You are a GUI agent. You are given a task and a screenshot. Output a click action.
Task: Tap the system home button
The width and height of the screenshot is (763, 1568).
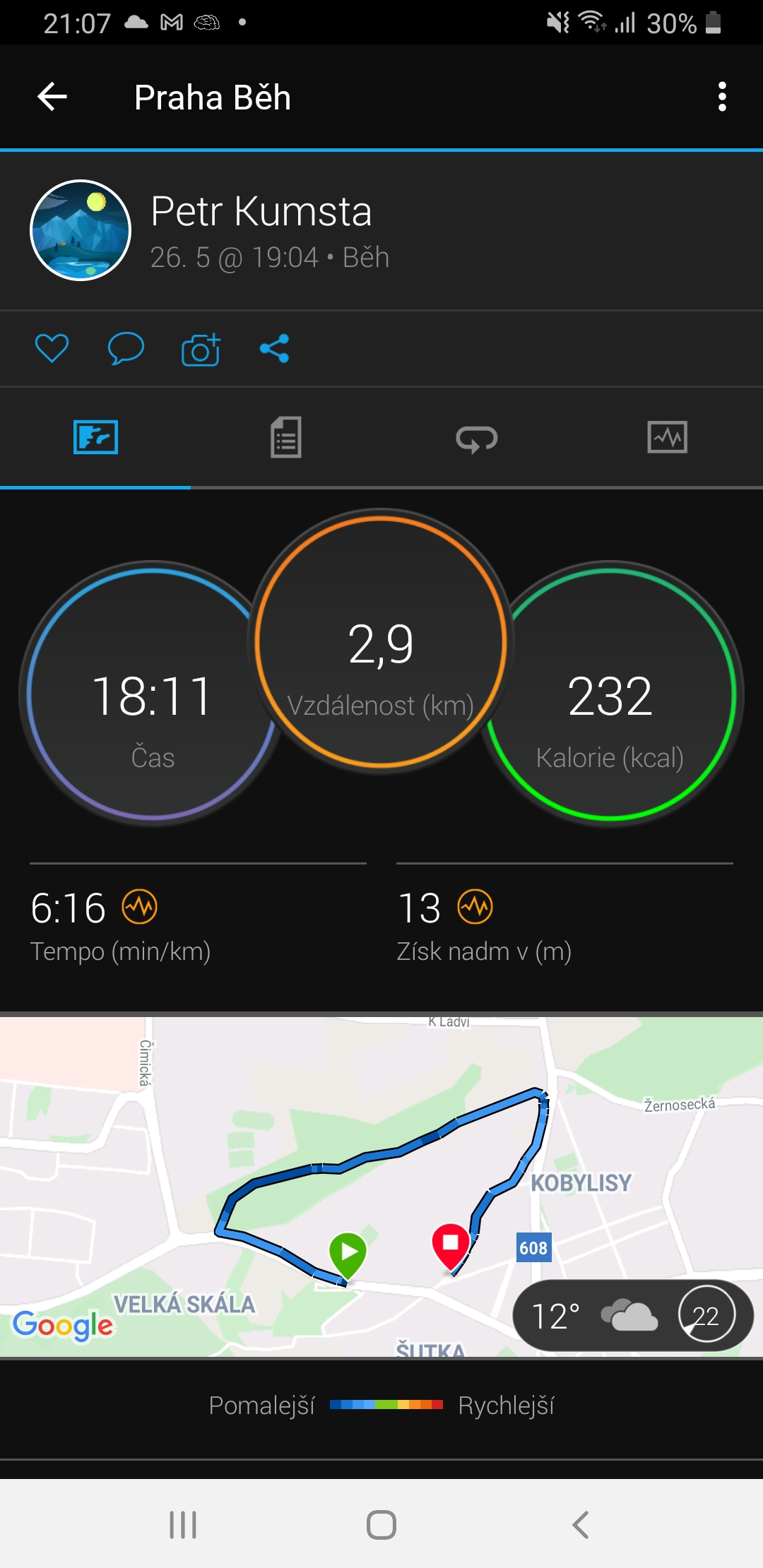click(x=381, y=1524)
